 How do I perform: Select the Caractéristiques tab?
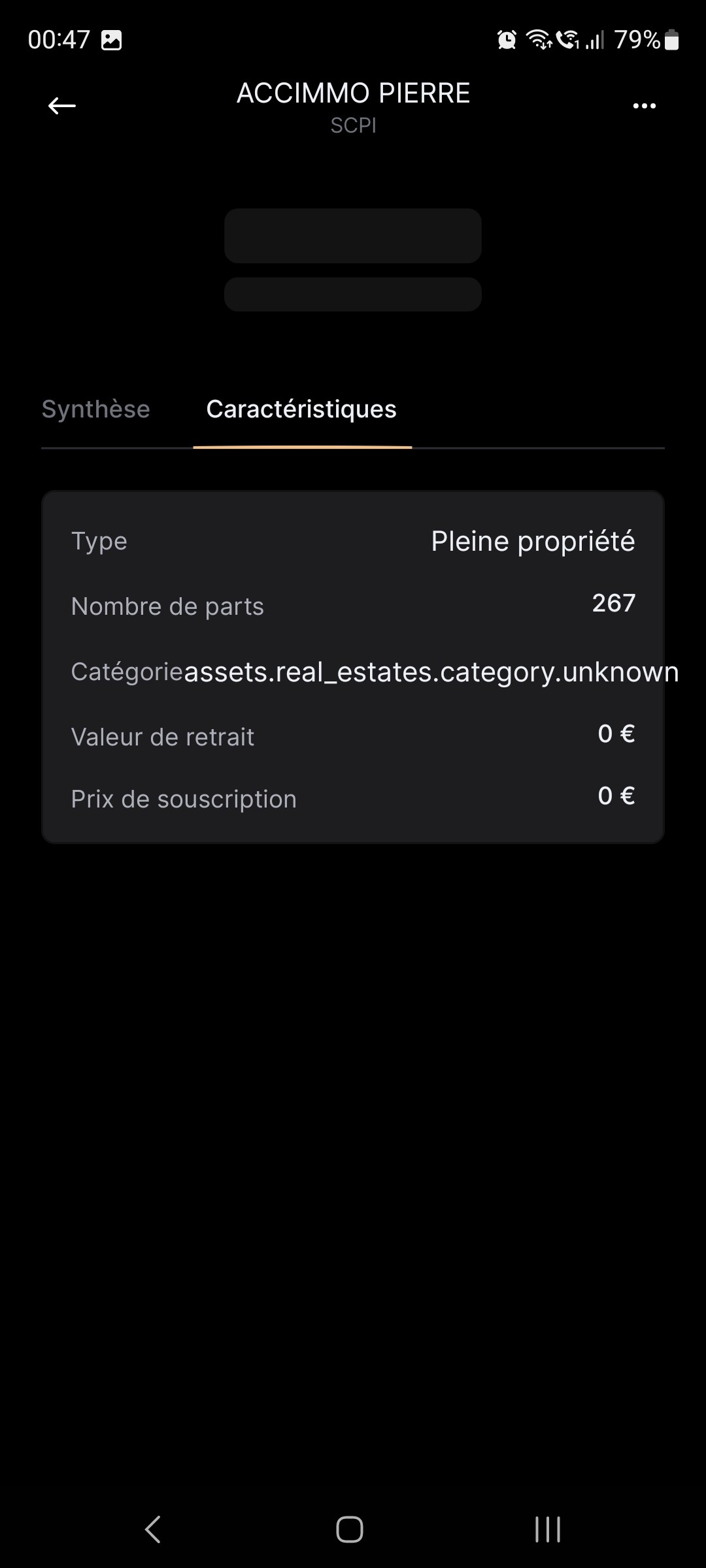point(301,410)
